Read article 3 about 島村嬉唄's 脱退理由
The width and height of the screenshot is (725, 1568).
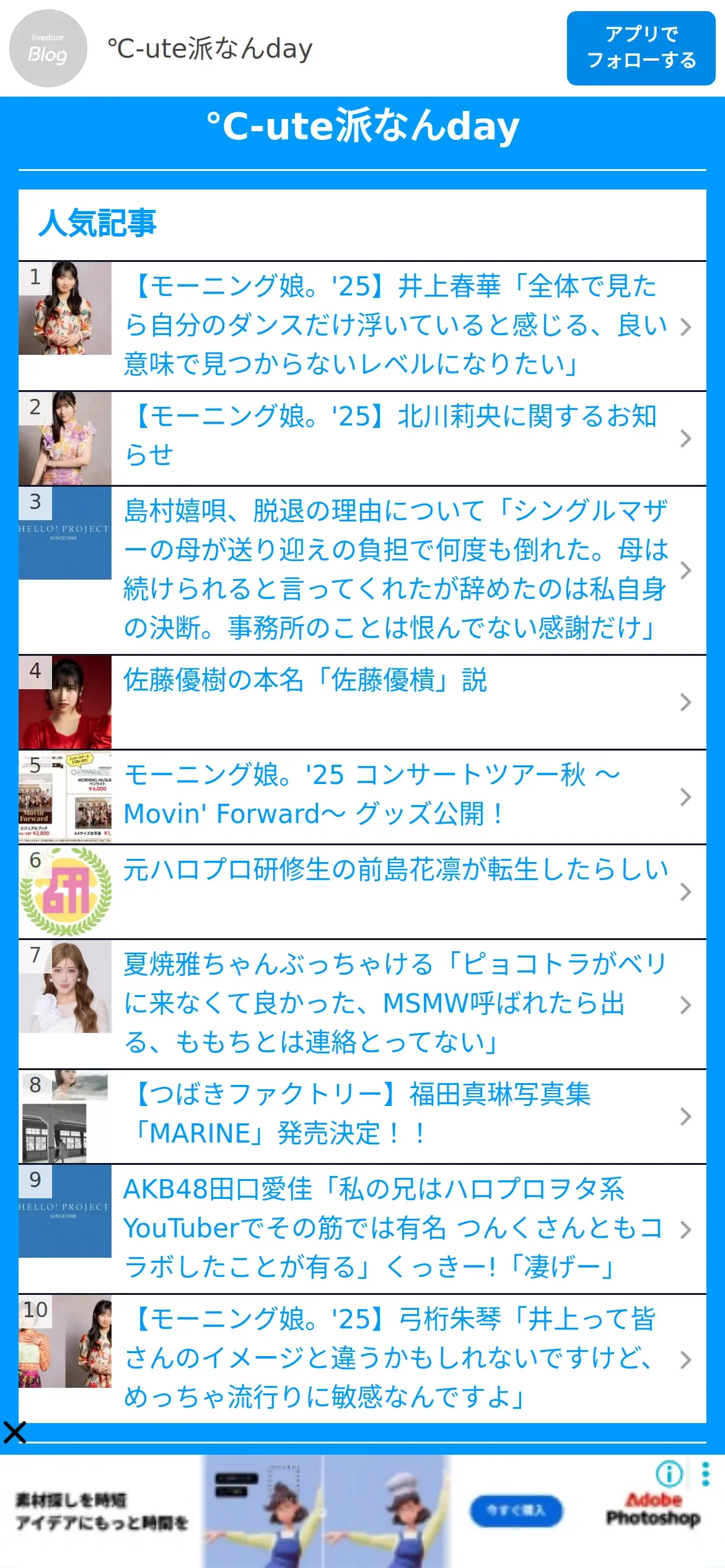pos(362,570)
